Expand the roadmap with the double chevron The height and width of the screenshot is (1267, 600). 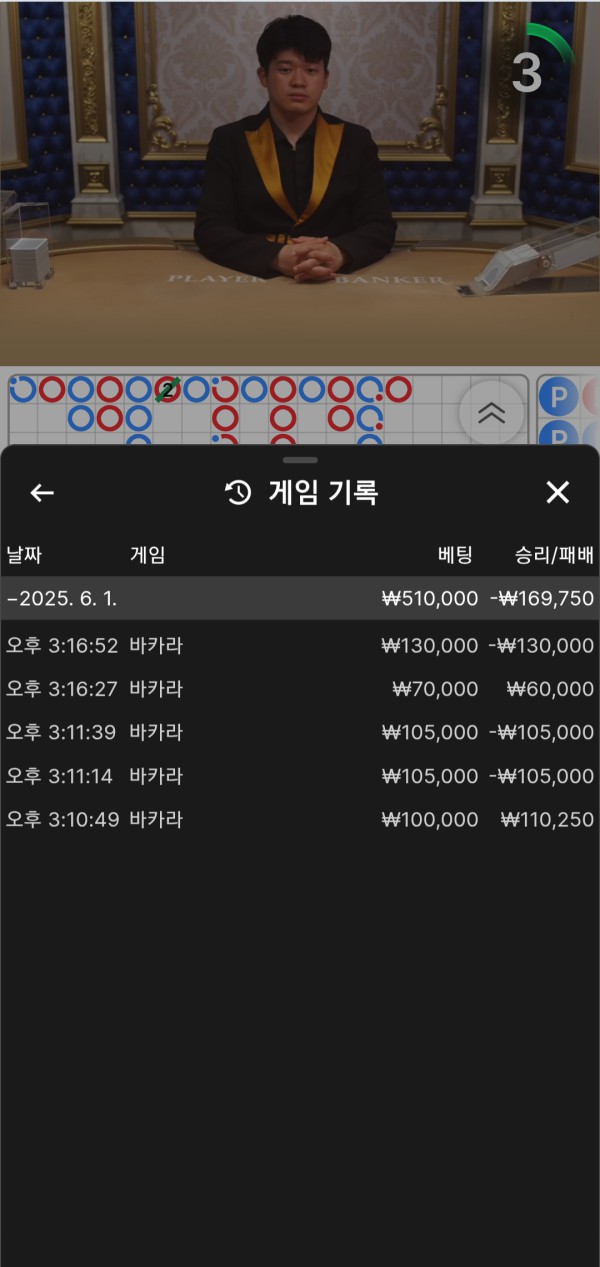(491, 412)
